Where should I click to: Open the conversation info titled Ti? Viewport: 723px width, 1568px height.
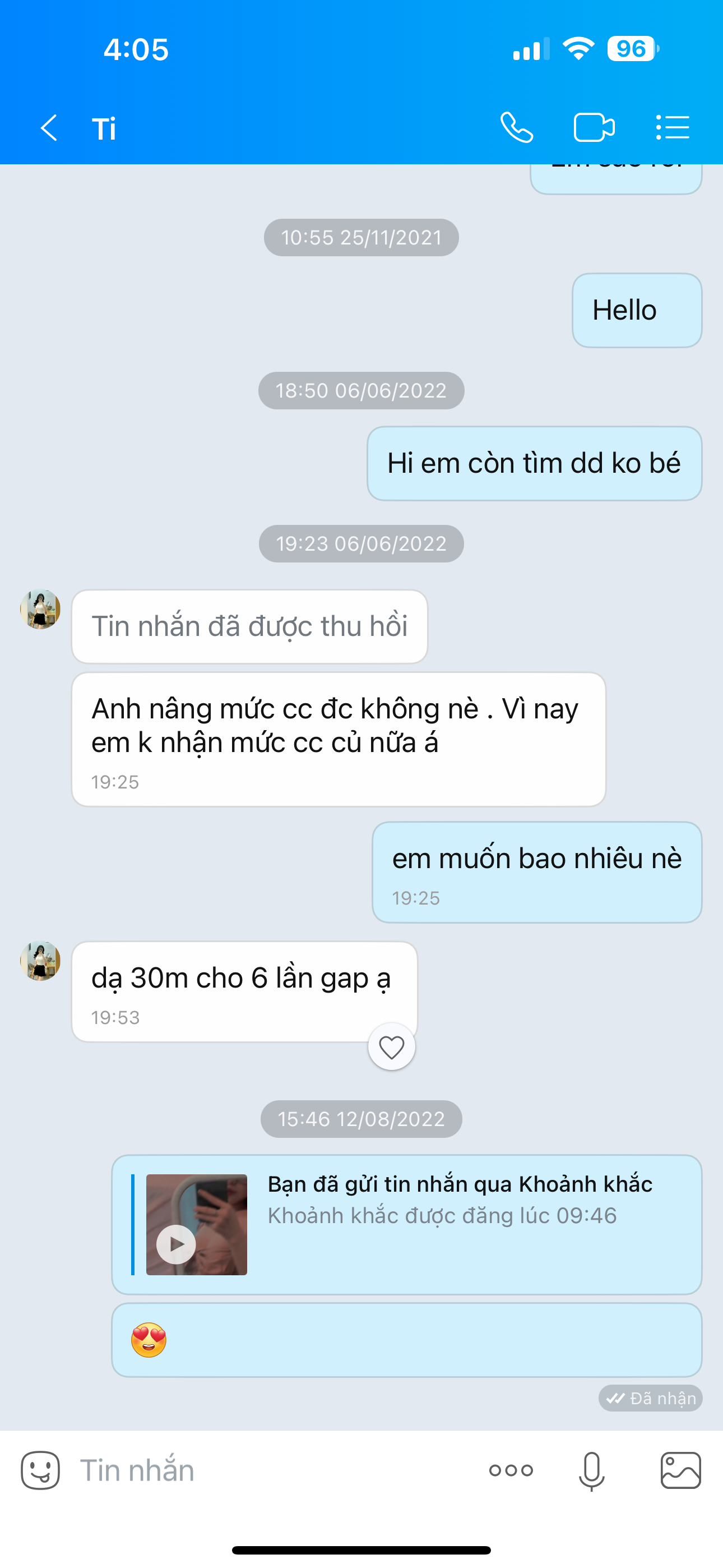tap(104, 129)
